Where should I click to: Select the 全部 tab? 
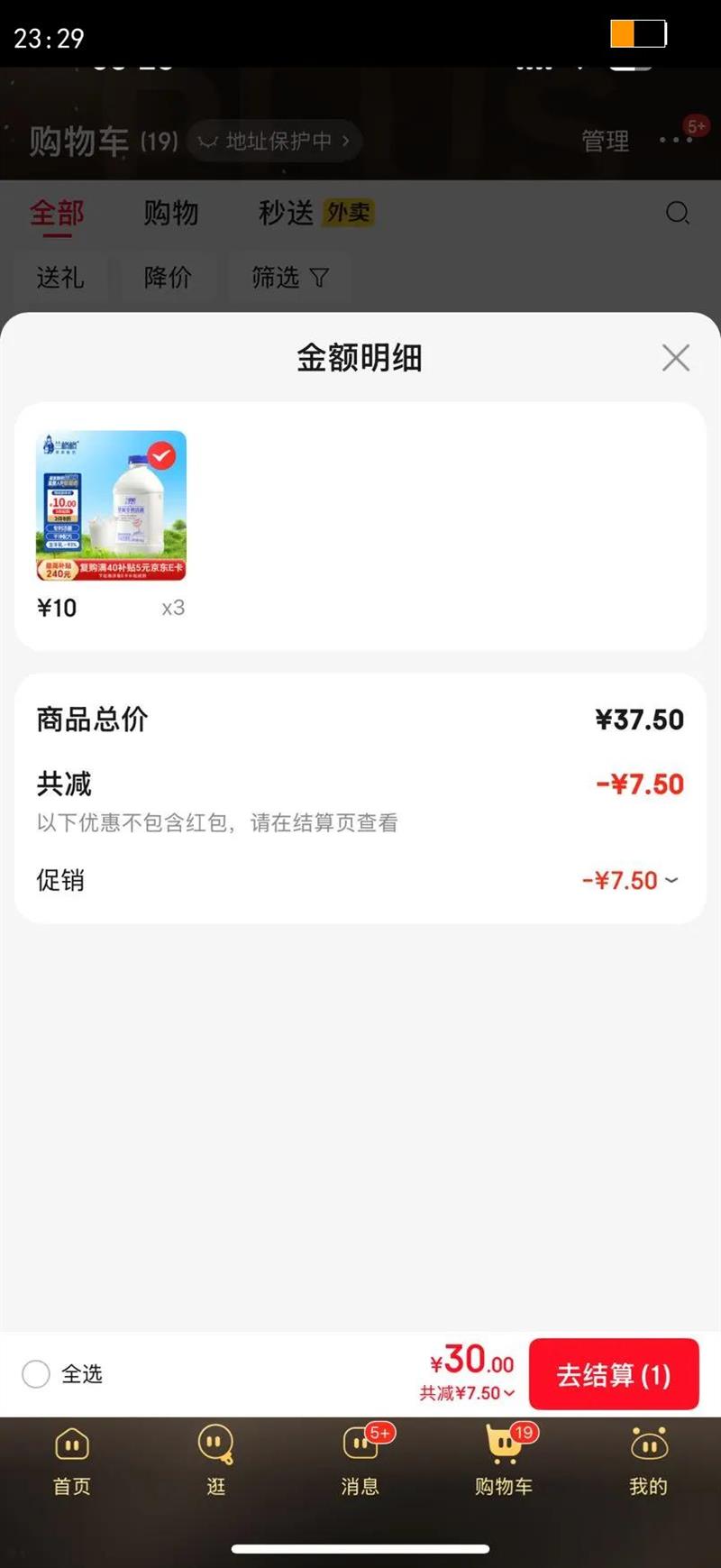click(x=58, y=214)
